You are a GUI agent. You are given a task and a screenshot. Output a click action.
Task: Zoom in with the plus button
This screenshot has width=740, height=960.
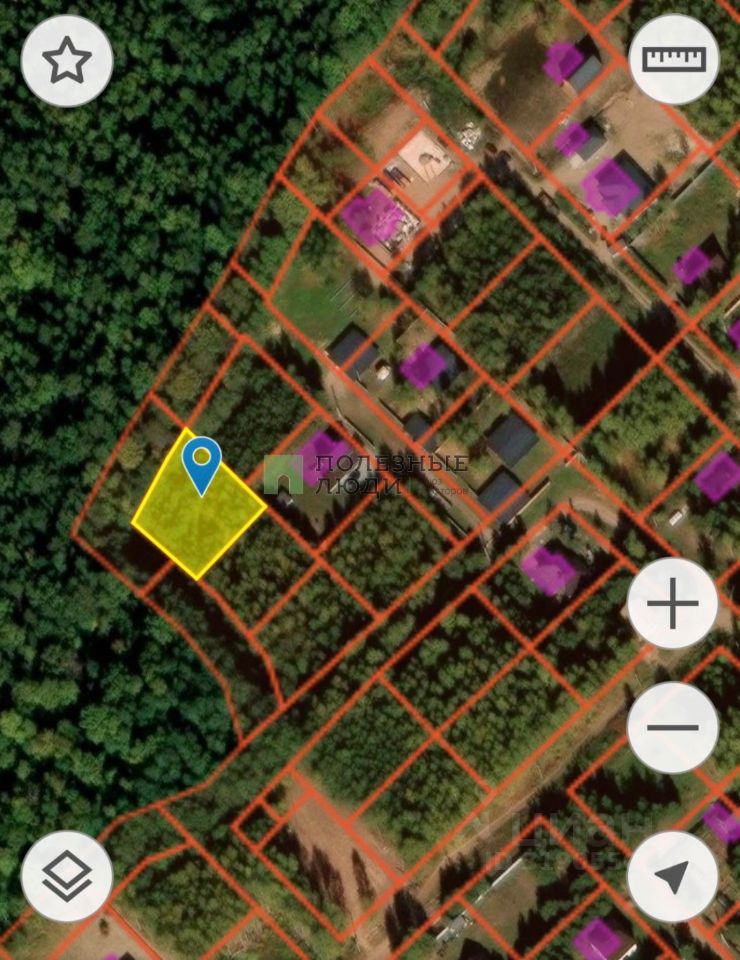[673, 604]
